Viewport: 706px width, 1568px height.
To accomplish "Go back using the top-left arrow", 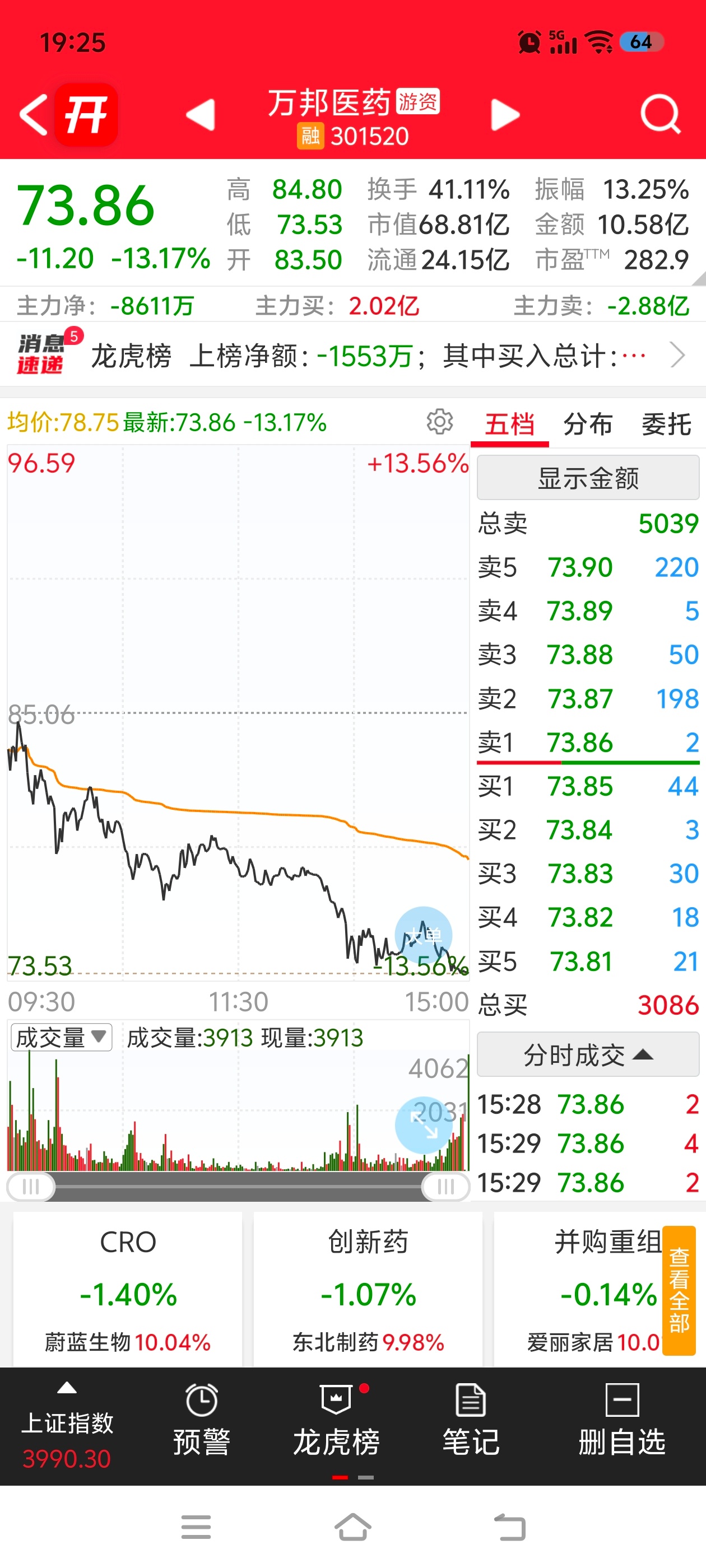I will (34, 114).
